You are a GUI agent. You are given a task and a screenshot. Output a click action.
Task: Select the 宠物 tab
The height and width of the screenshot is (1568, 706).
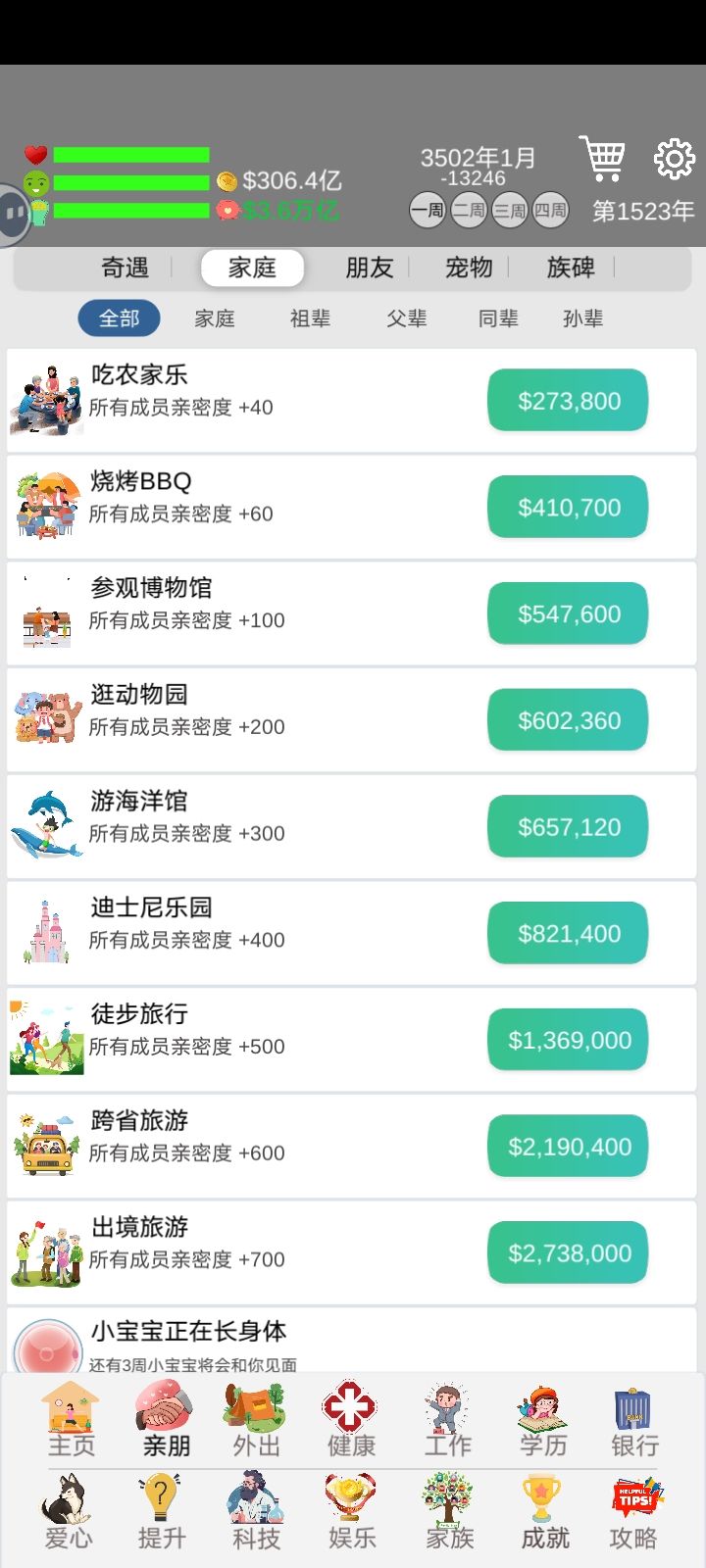point(469,268)
